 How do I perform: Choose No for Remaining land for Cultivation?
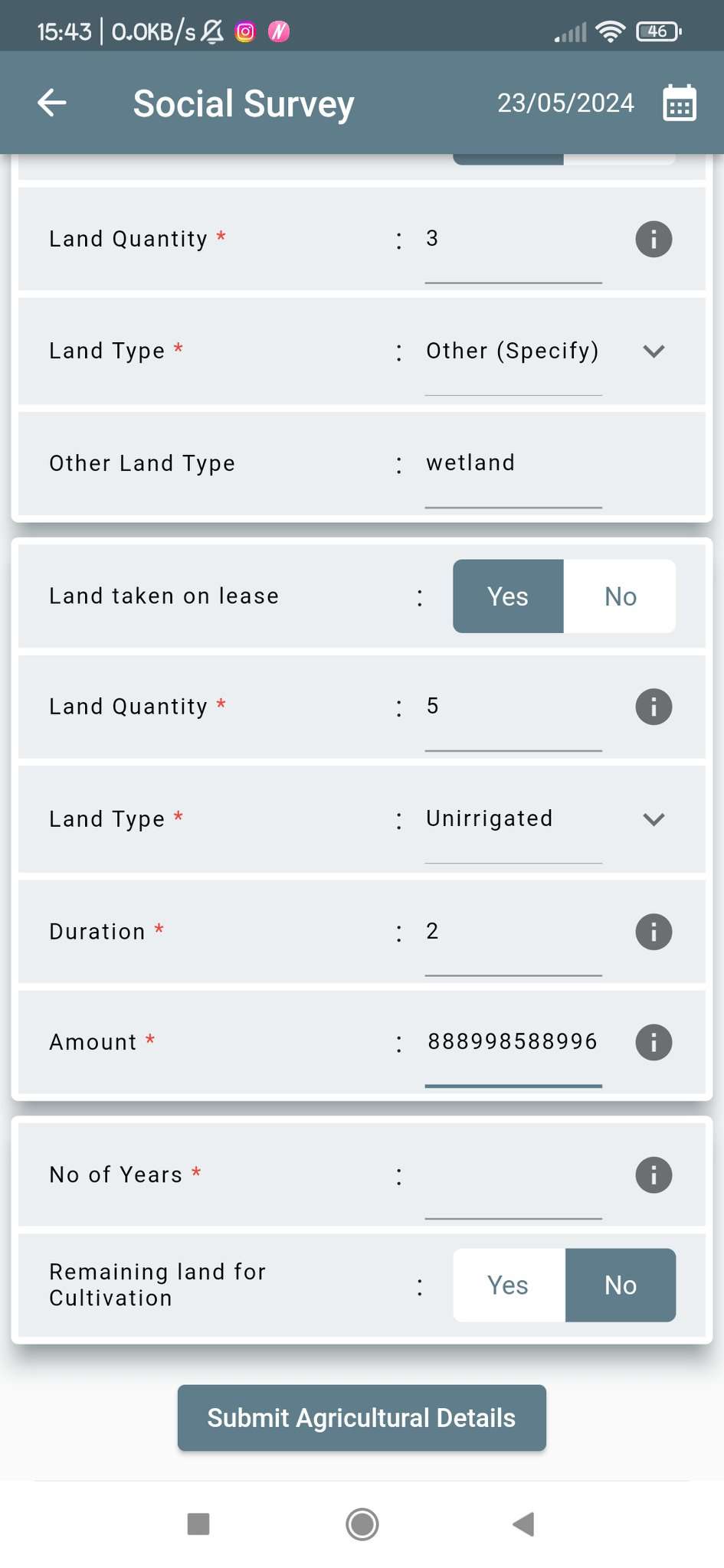point(621,1285)
